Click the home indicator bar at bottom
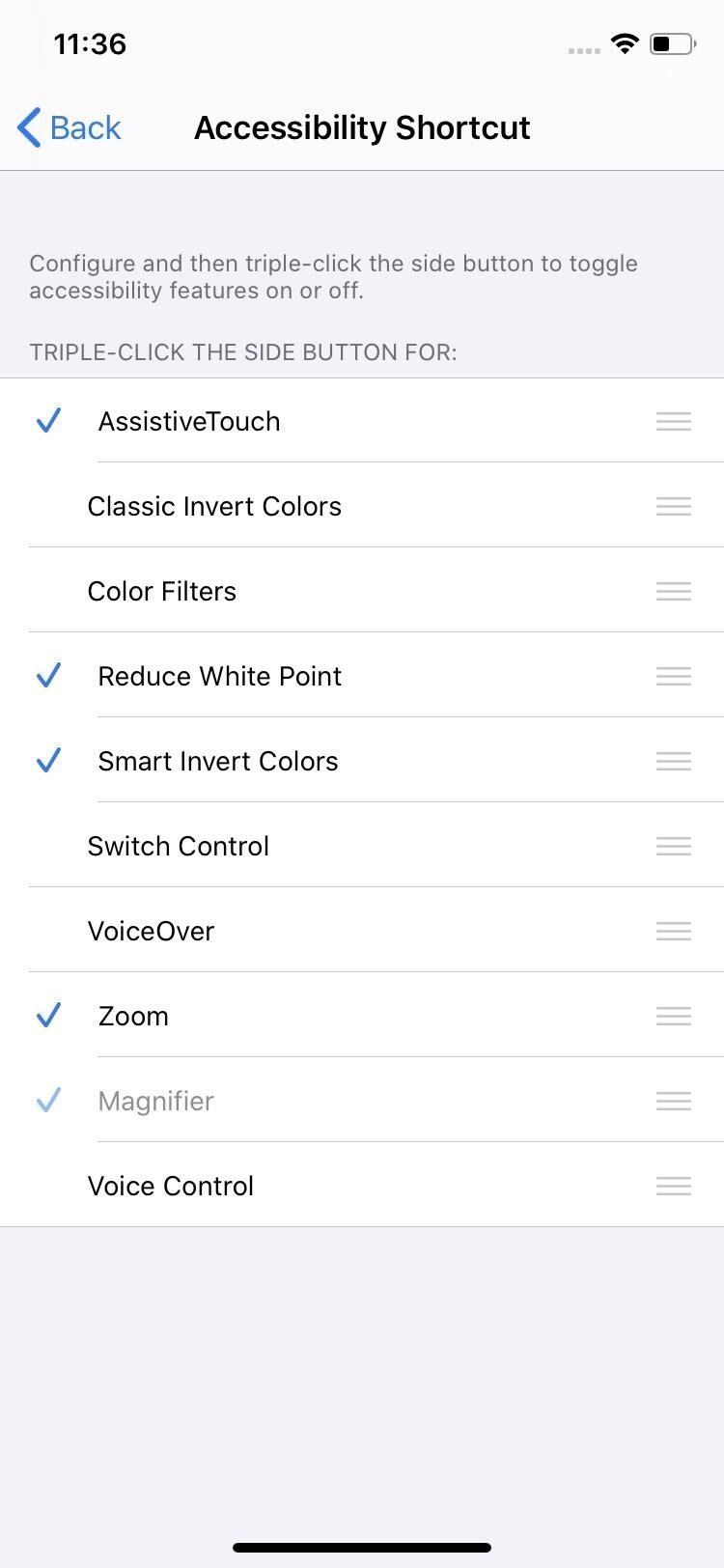This screenshot has width=724, height=1568. tap(362, 1547)
